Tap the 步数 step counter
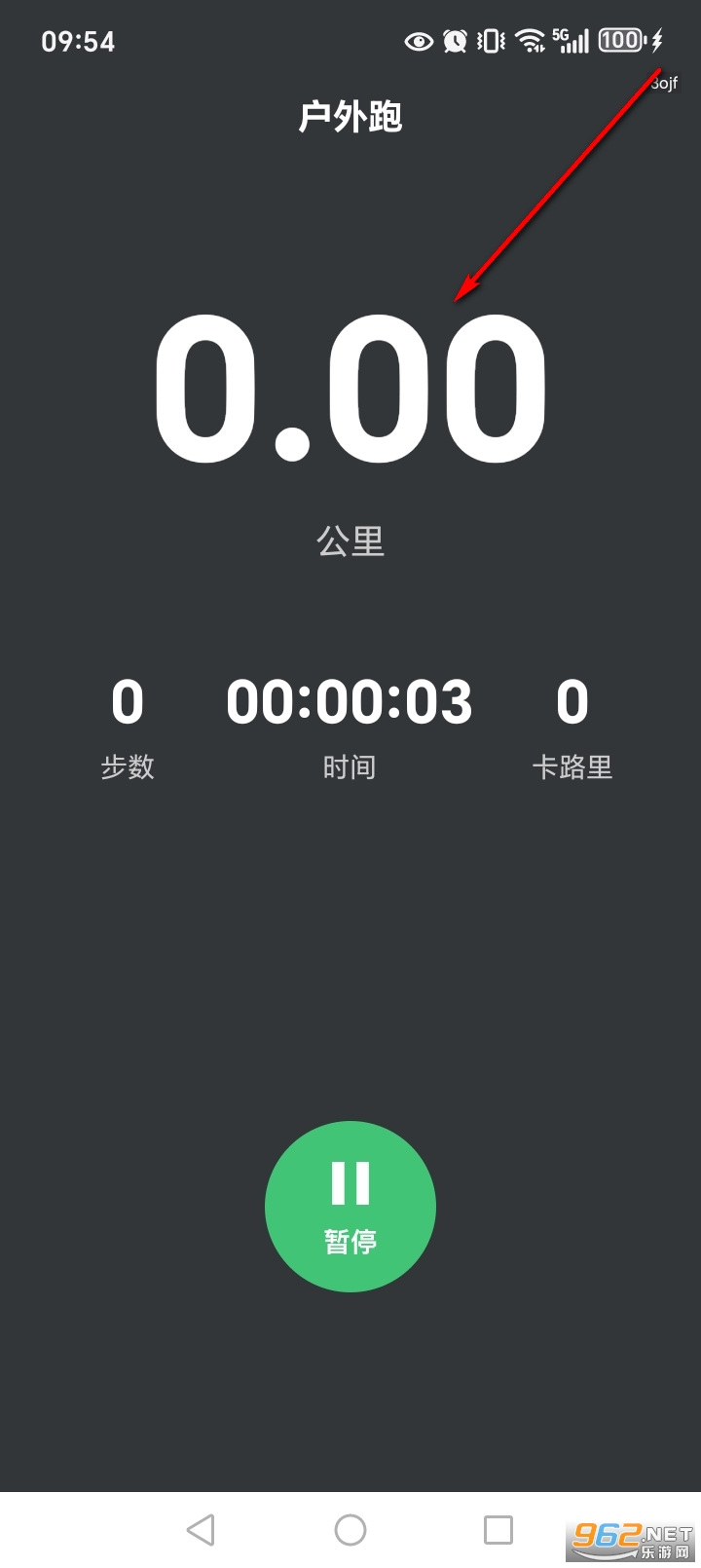Viewport: 701px width, 1568px height. tap(127, 767)
